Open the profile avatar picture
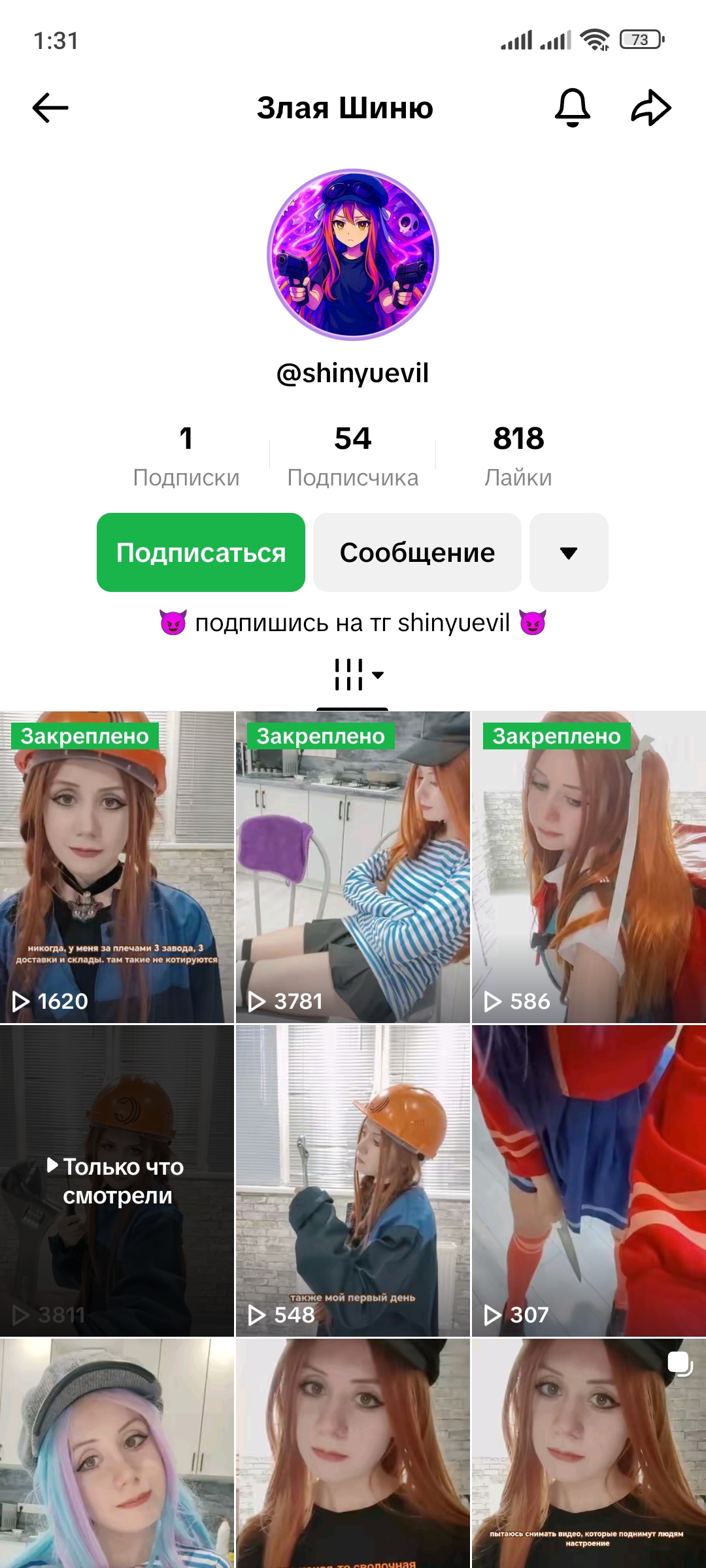Screen dimensions: 706x1568 click(x=353, y=255)
